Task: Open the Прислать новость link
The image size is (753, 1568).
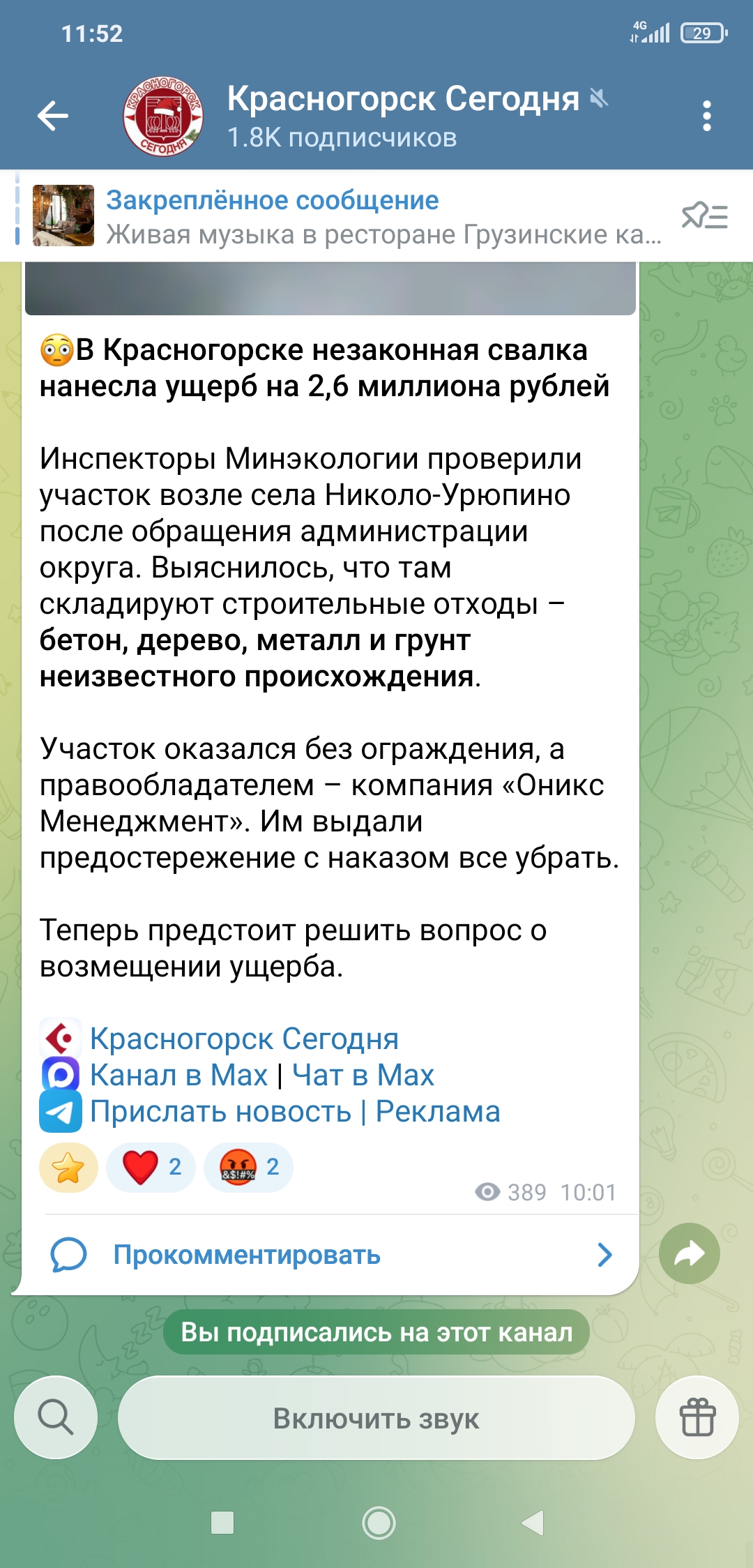Action: [x=220, y=1112]
